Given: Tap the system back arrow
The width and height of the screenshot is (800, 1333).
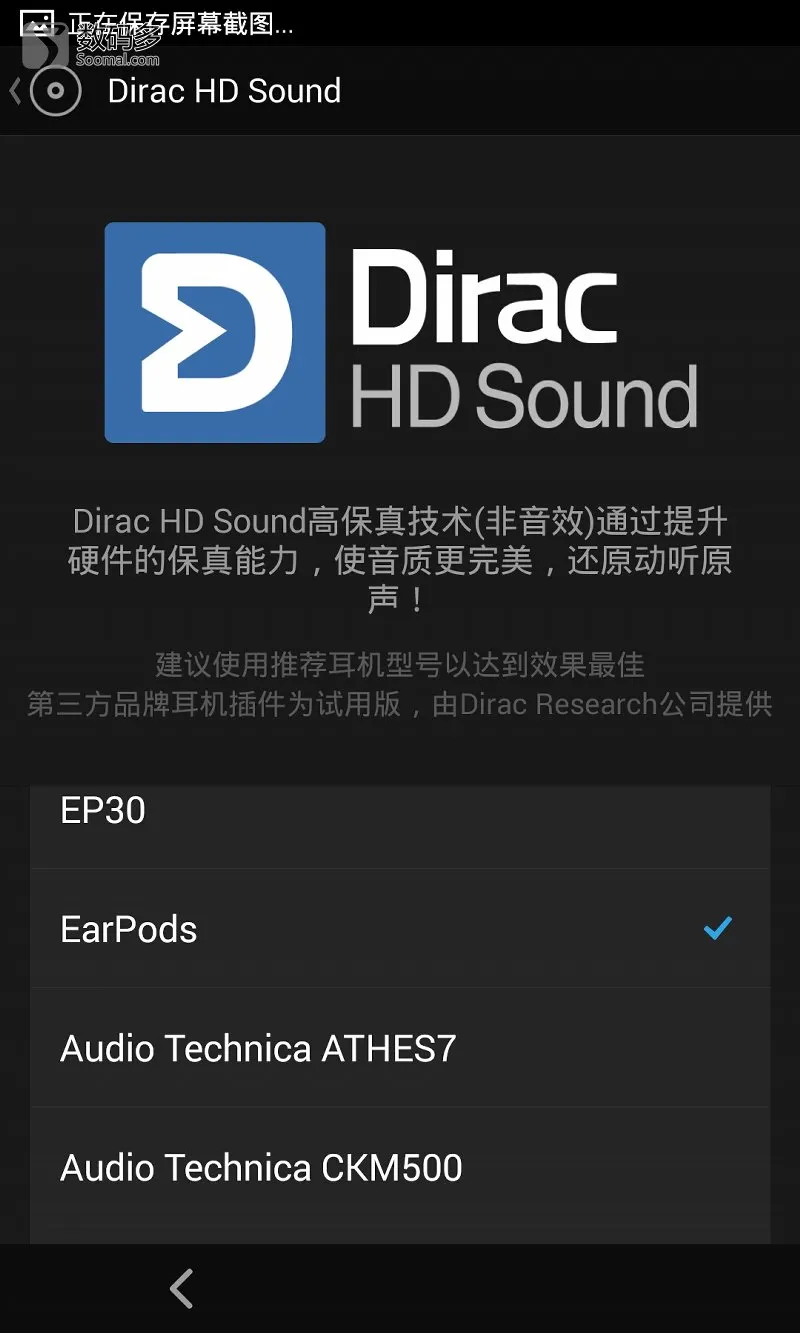Looking at the screenshot, I should point(181,1289).
